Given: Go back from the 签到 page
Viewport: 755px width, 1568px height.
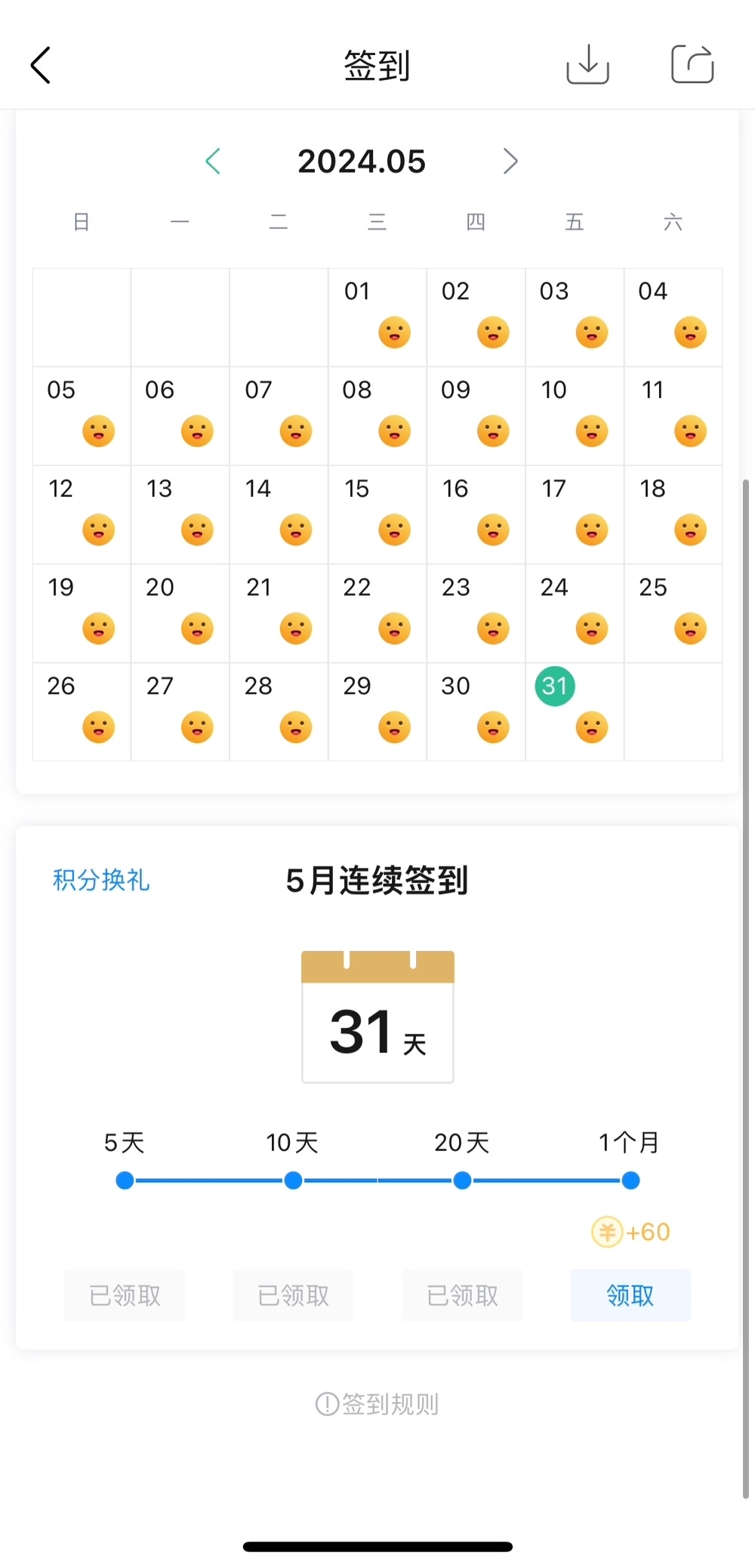Looking at the screenshot, I should 41,65.
